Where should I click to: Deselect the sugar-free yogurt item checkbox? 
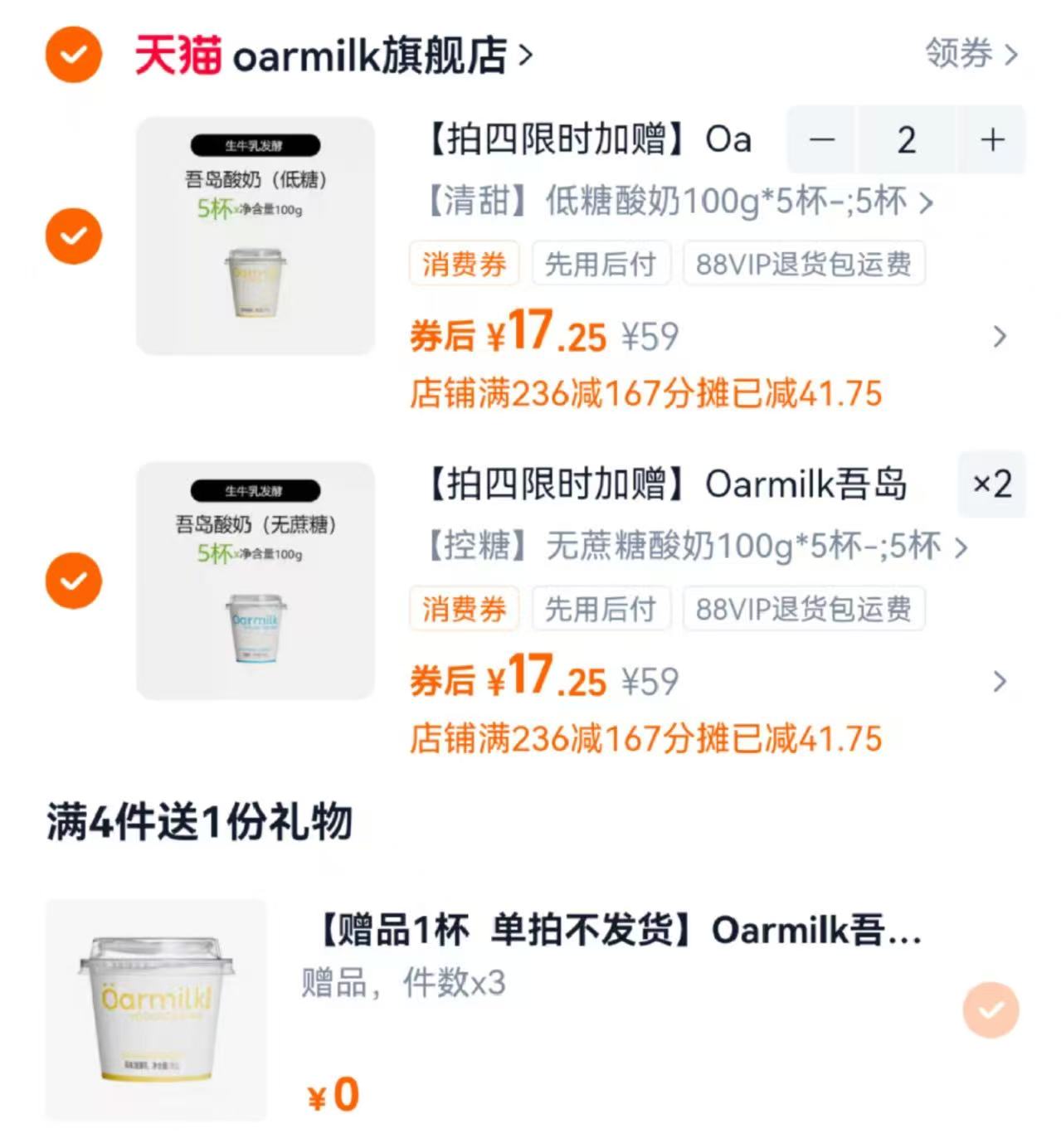[72, 579]
